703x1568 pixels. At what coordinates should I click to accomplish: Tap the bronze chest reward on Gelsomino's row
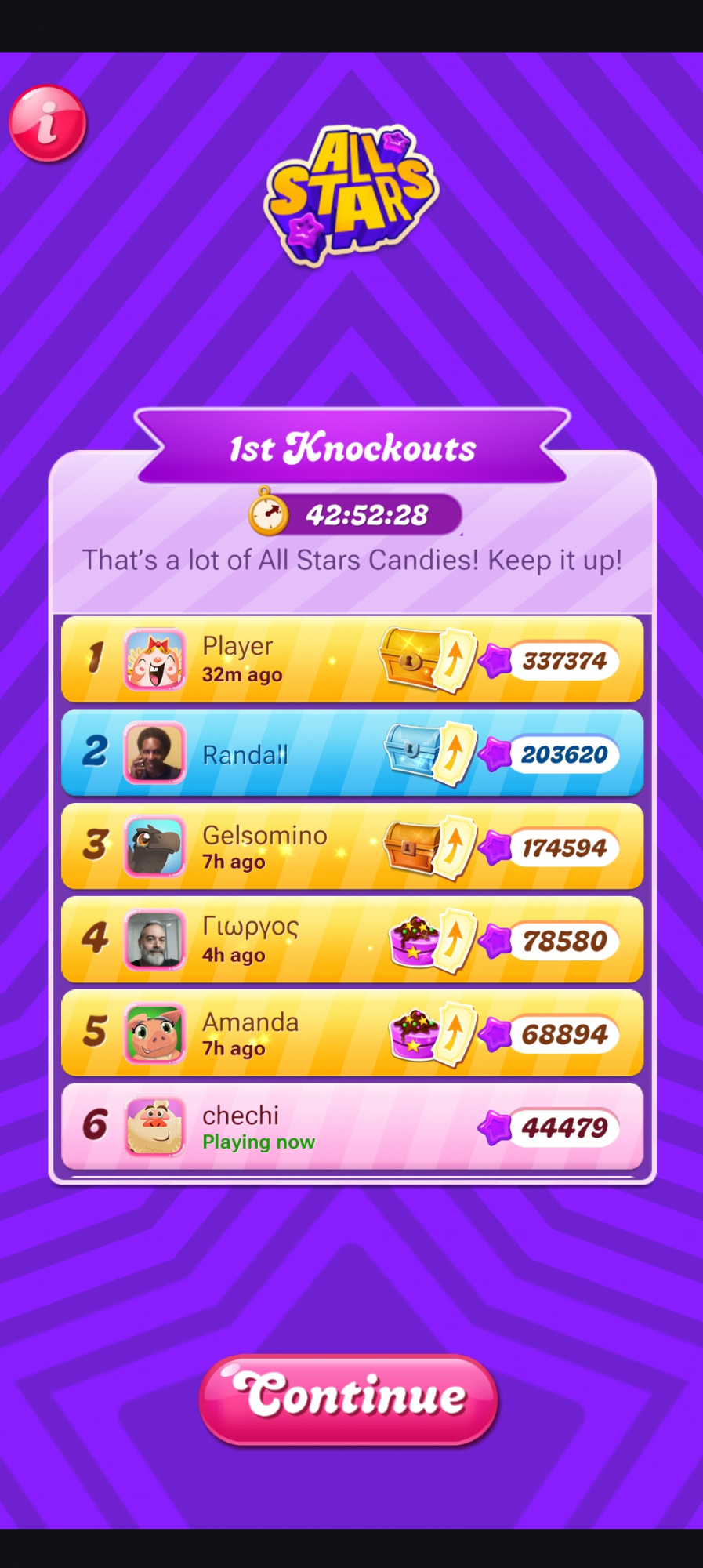[411, 846]
